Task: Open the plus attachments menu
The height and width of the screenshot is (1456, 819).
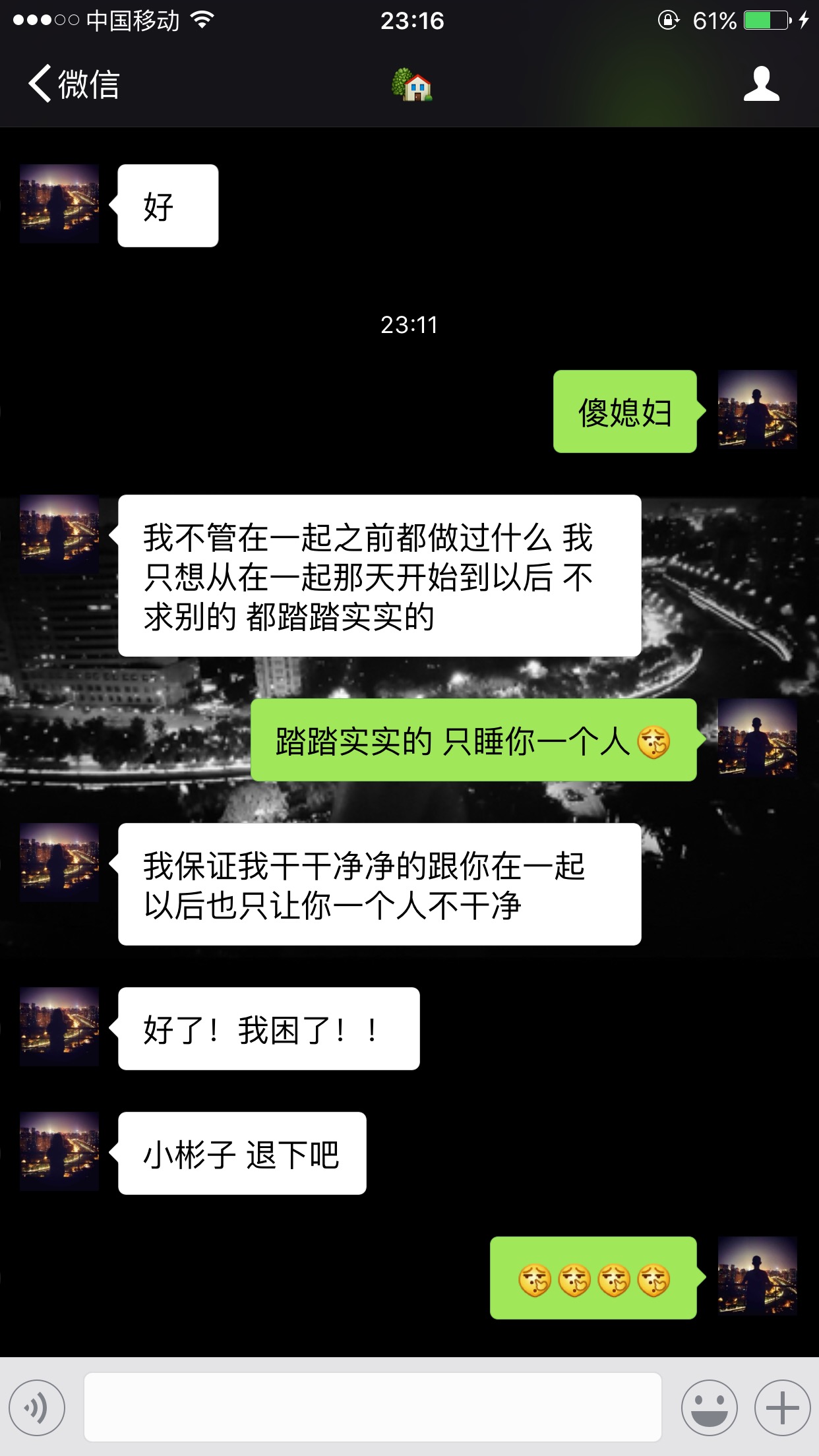Action: [782, 1407]
